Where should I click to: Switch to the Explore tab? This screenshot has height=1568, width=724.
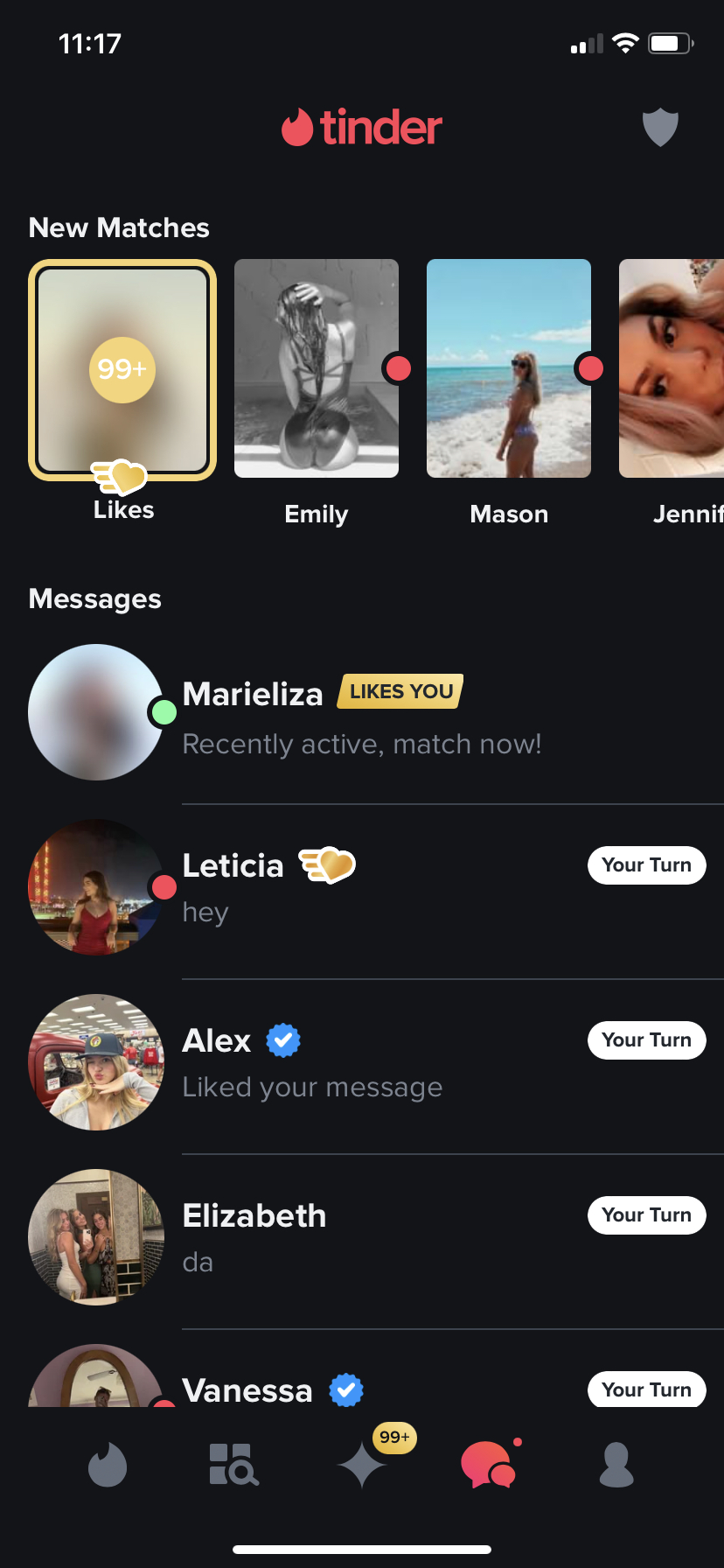pyautogui.click(x=233, y=1465)
